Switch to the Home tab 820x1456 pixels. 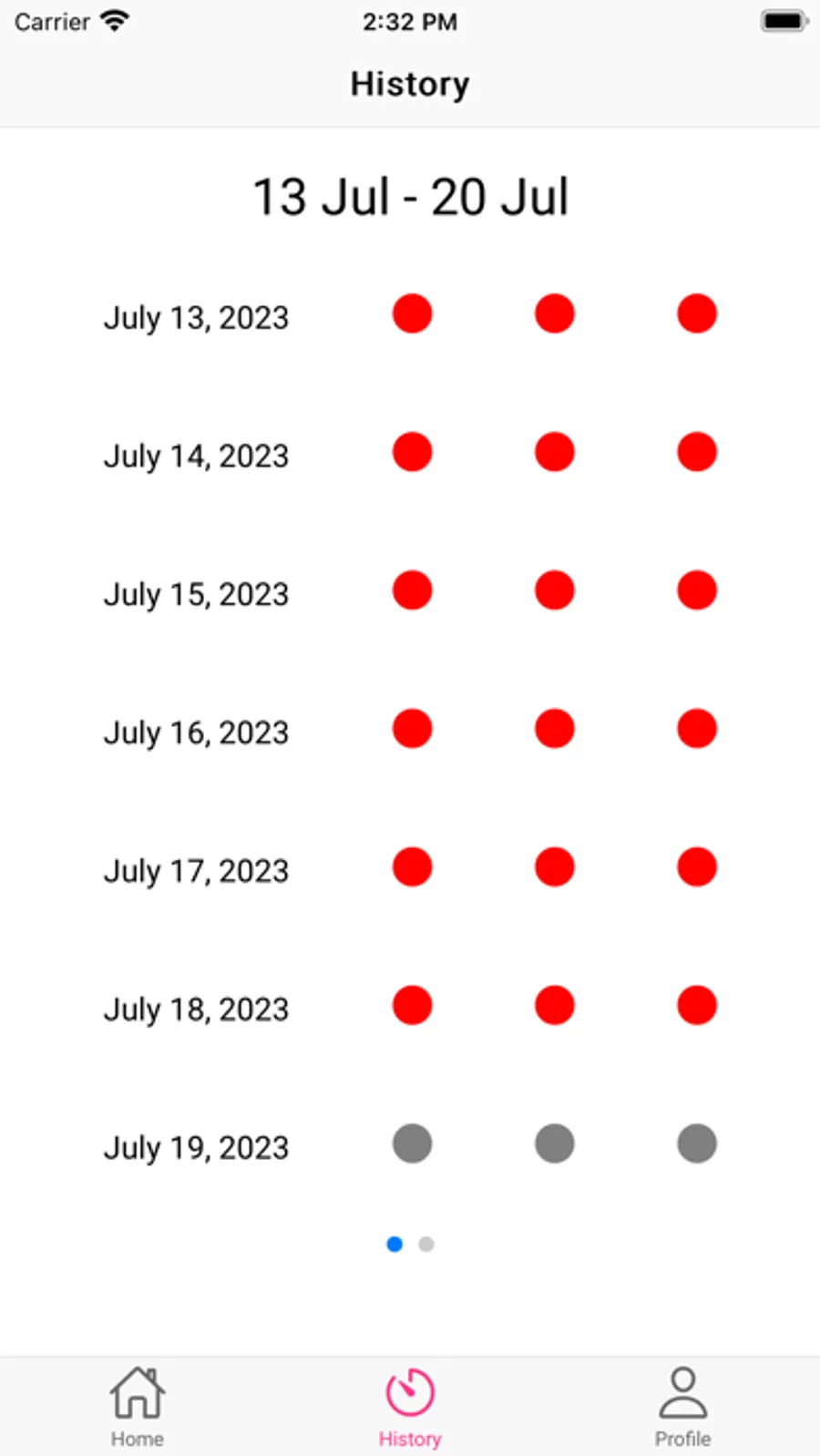(137, 1406)
